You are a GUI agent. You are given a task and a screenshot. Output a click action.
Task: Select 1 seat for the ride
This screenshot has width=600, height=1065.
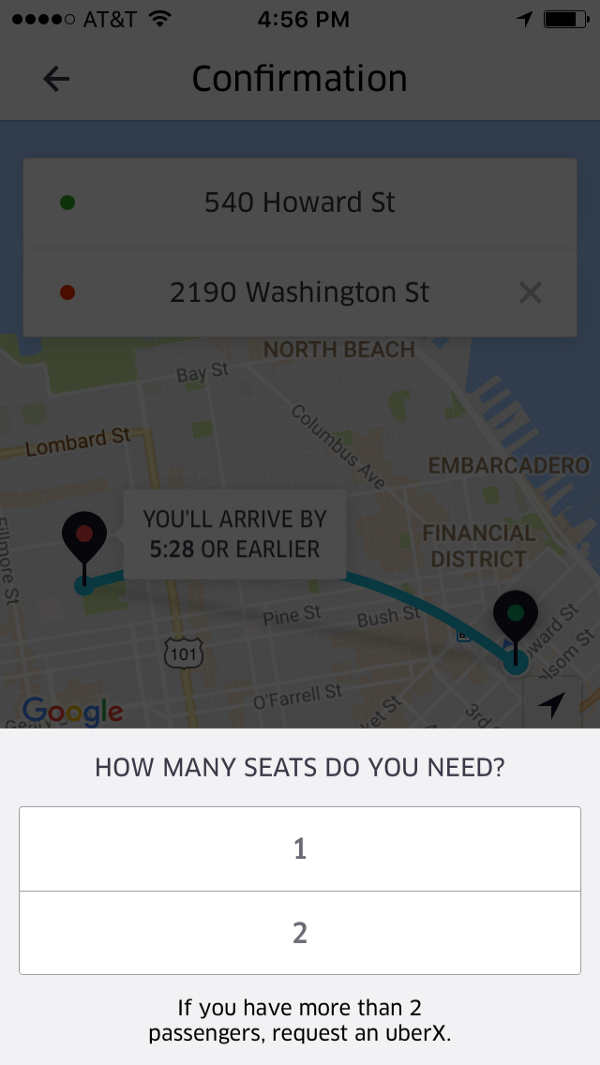tap(300, 849)
